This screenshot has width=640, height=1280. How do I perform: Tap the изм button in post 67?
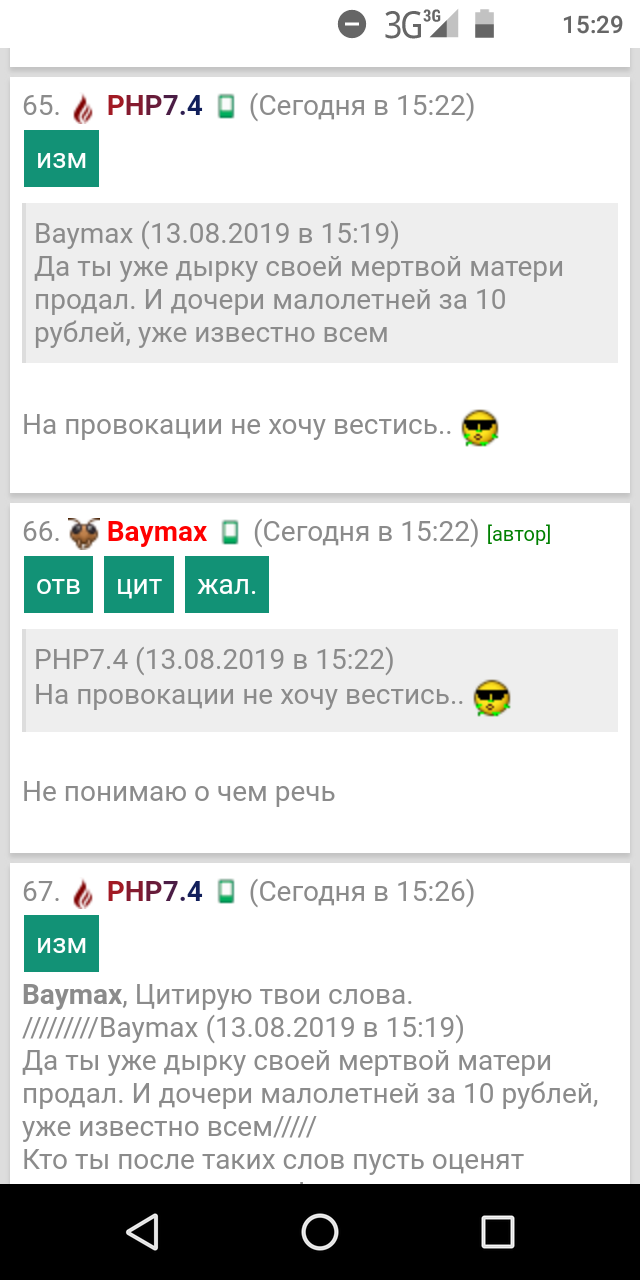[x=61, y=944]
